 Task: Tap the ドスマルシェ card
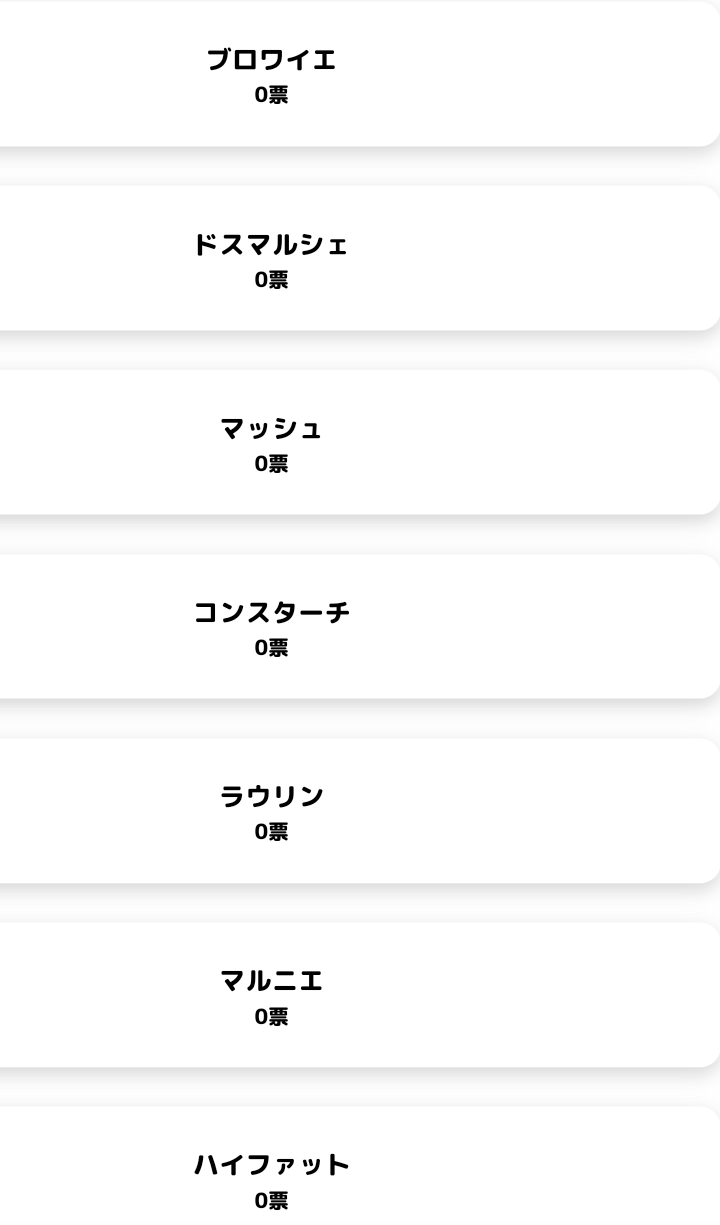click(355, 259)
